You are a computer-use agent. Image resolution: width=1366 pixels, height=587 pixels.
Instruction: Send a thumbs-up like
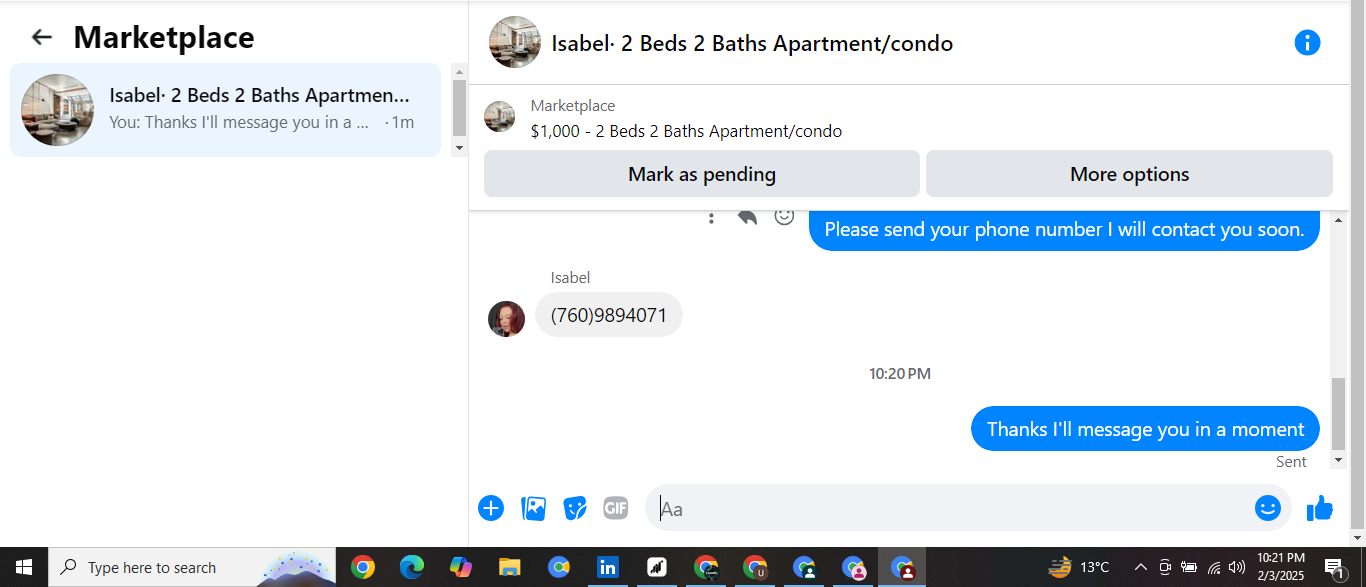tap(1320, 509)
